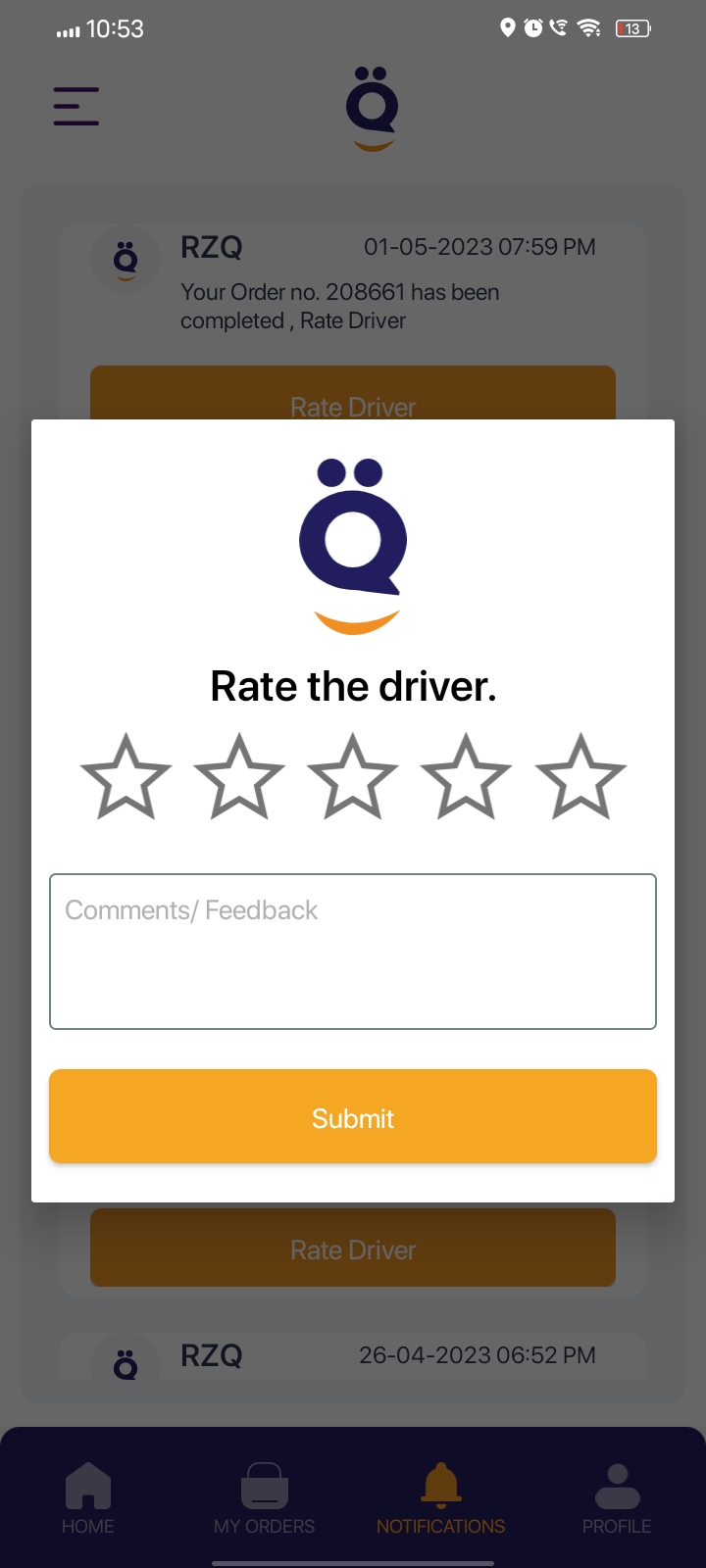Select the second rating star
706x1568 pixels.
(x=239, y=777)
